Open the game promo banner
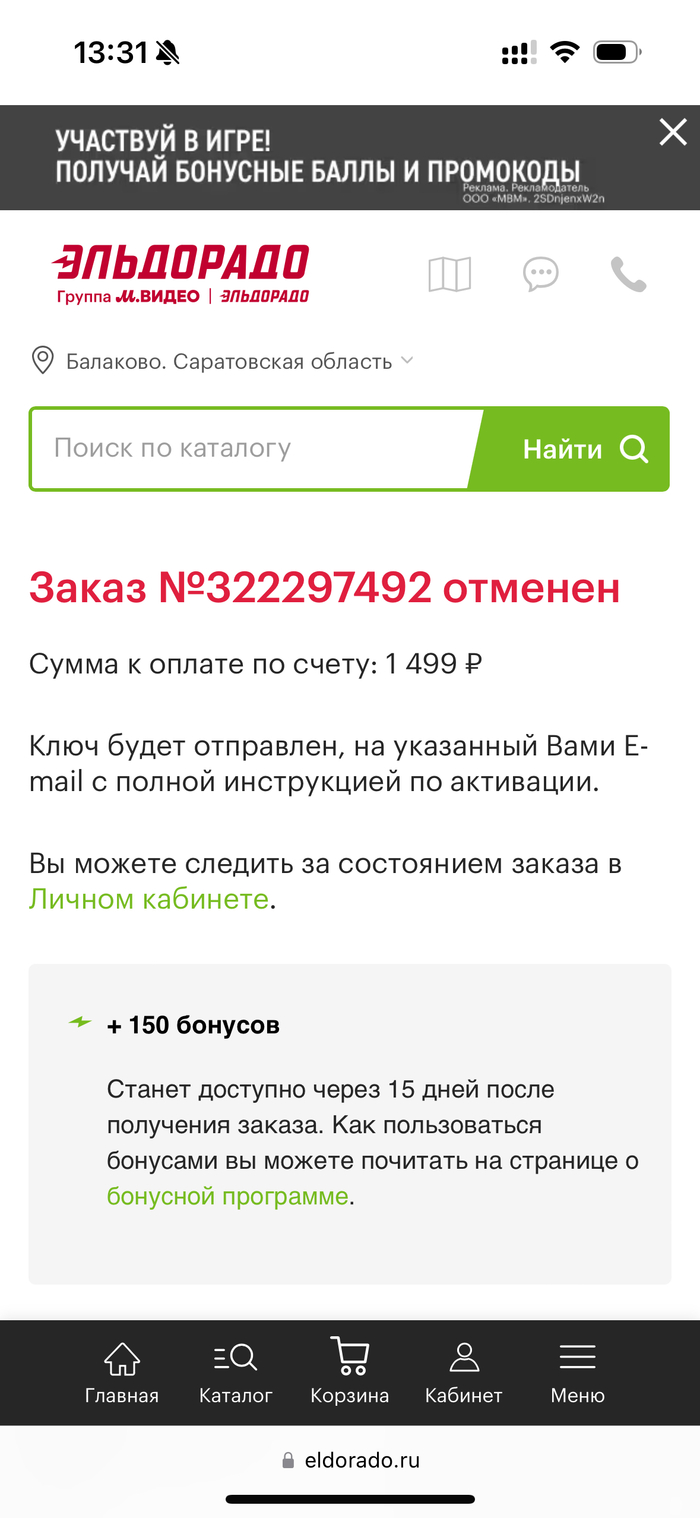The height and width of the screenshot is (1518, 700). tap(320, 157)
